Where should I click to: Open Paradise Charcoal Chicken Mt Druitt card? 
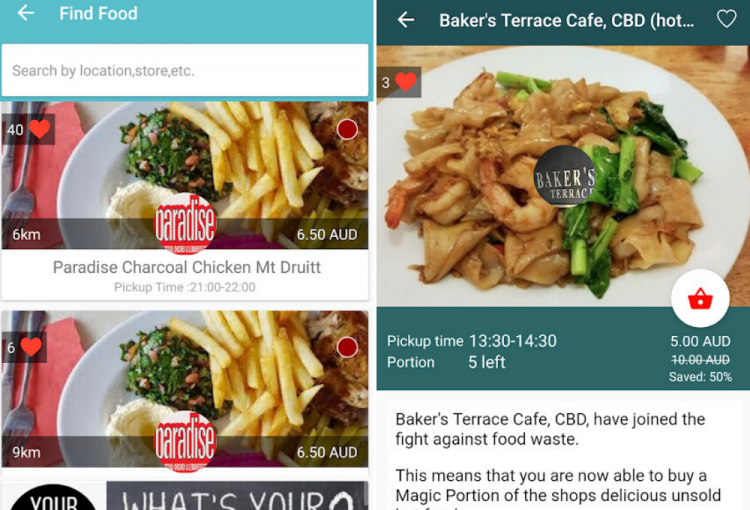(x=186, y=267)
